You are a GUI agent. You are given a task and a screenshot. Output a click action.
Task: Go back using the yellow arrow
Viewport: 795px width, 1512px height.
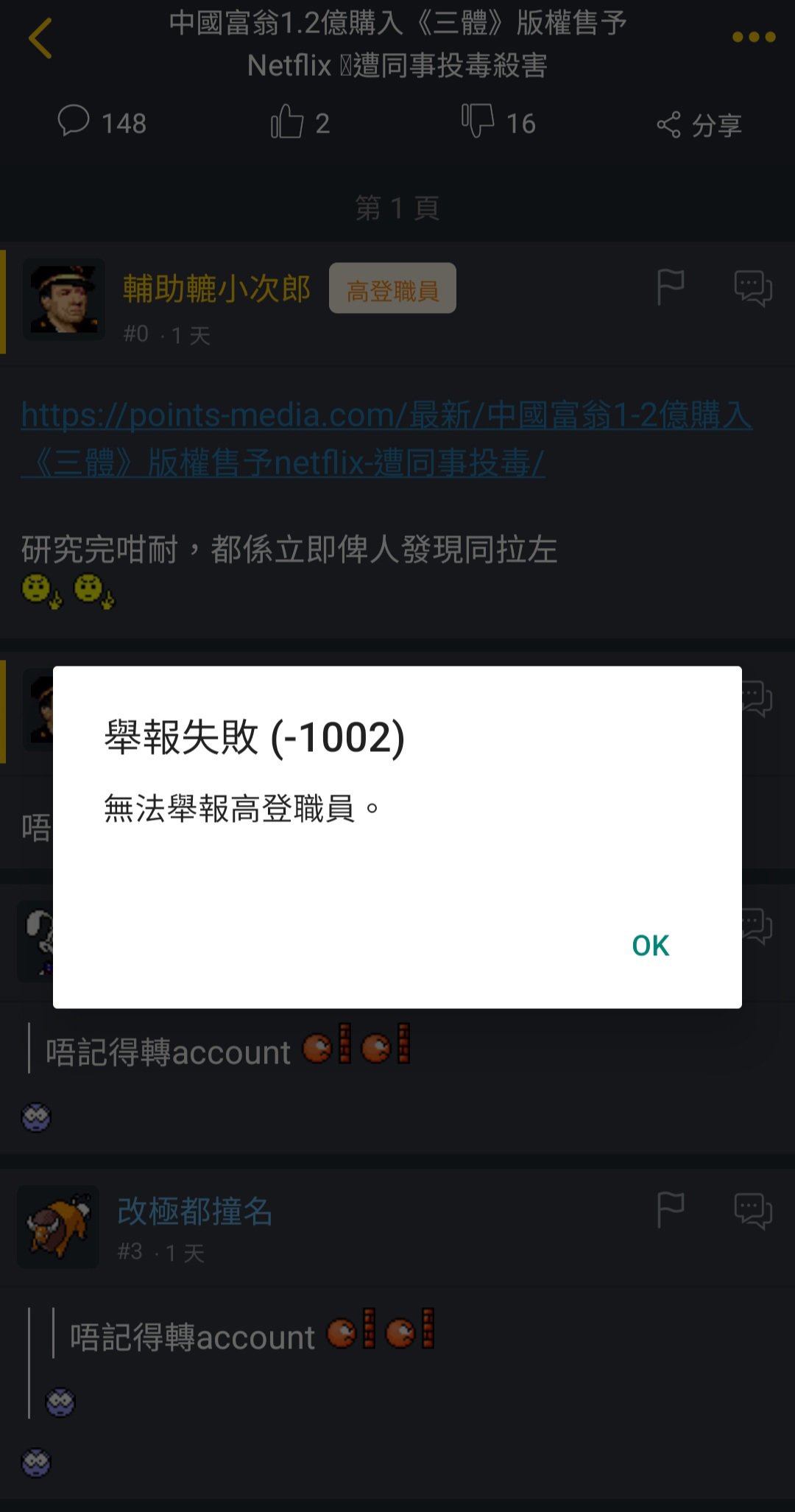[40, 38]
